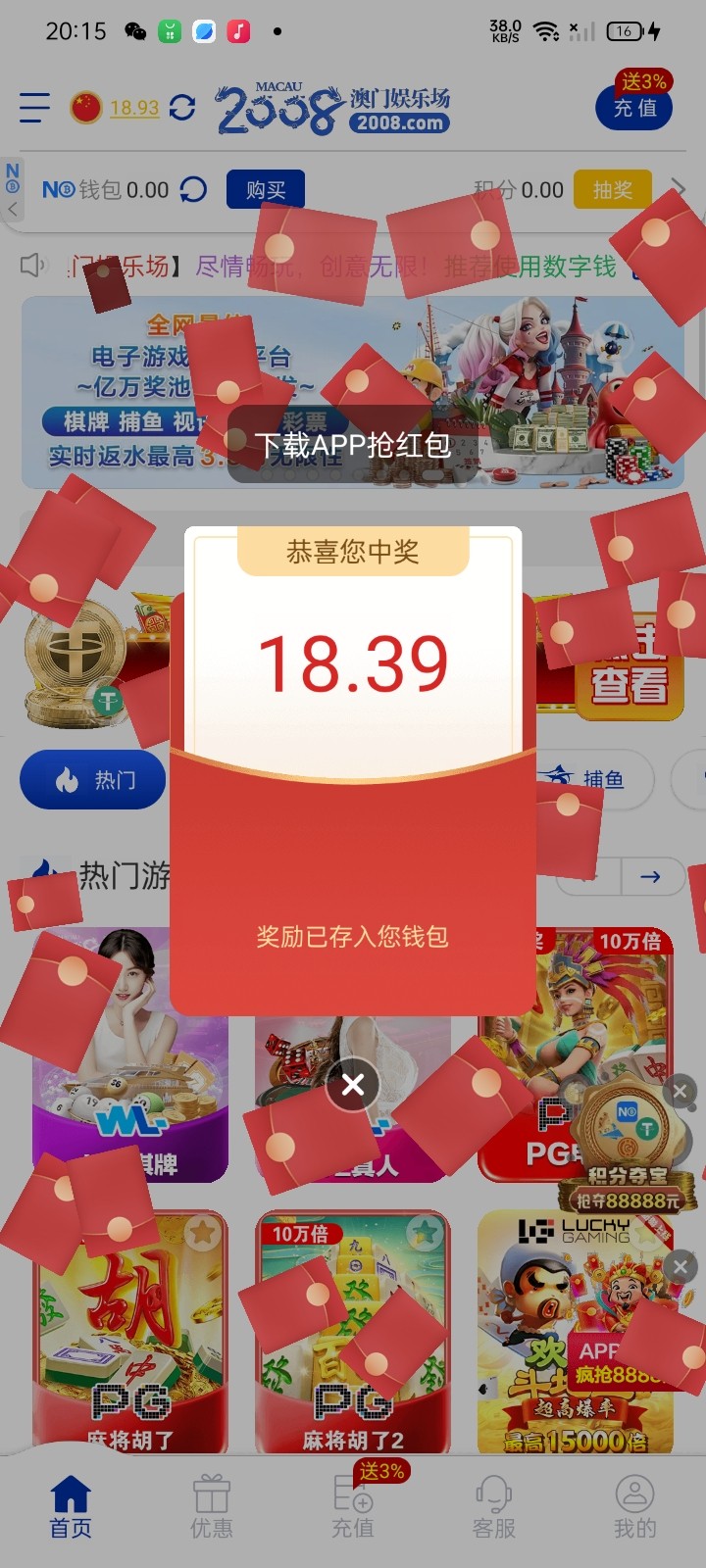
Task: Open the 客服 customer service tab
Action: [494, 1507]
